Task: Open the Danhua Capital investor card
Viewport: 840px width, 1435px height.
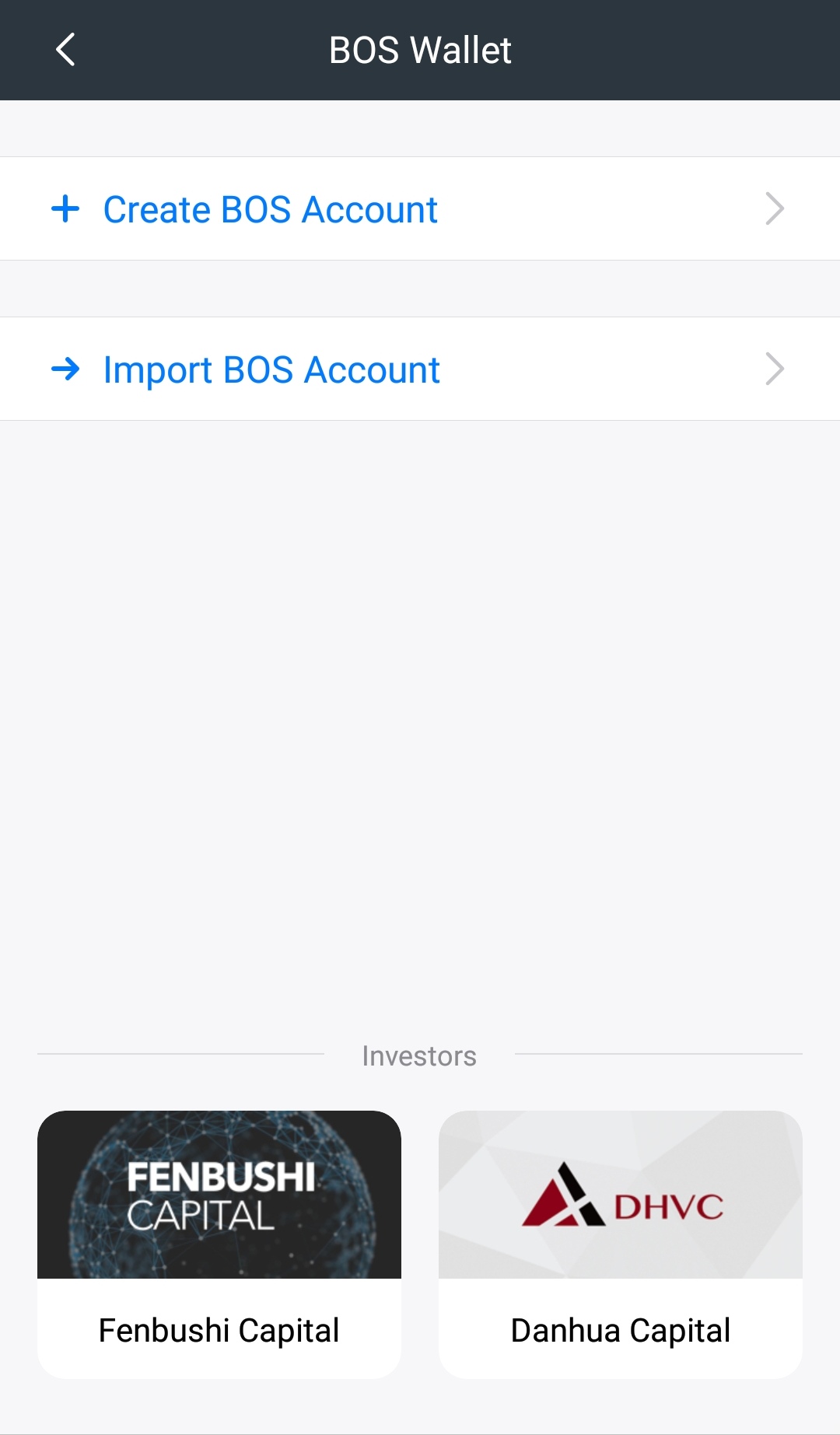Action: coord(620,1244)
